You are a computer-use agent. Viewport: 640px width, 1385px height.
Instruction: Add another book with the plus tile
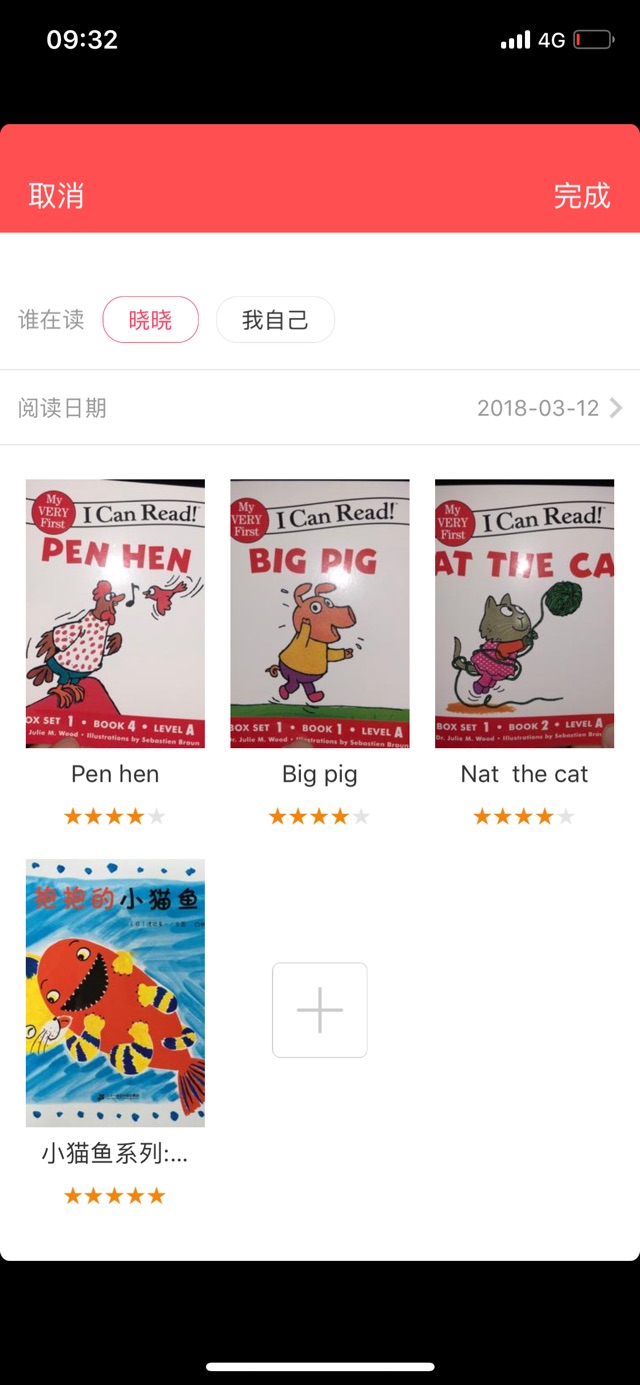320,1010
